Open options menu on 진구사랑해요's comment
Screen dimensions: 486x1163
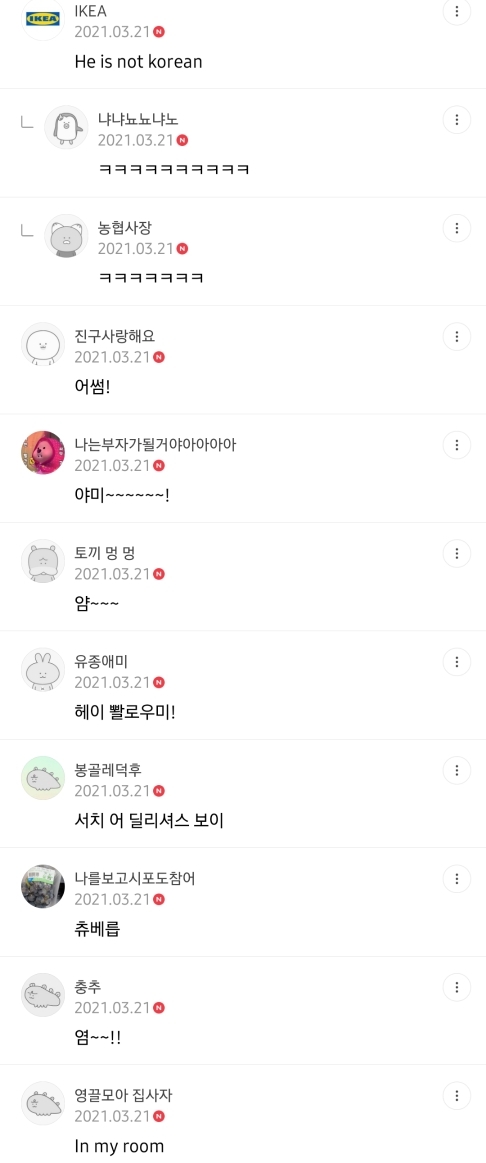[x=456, y=336]
